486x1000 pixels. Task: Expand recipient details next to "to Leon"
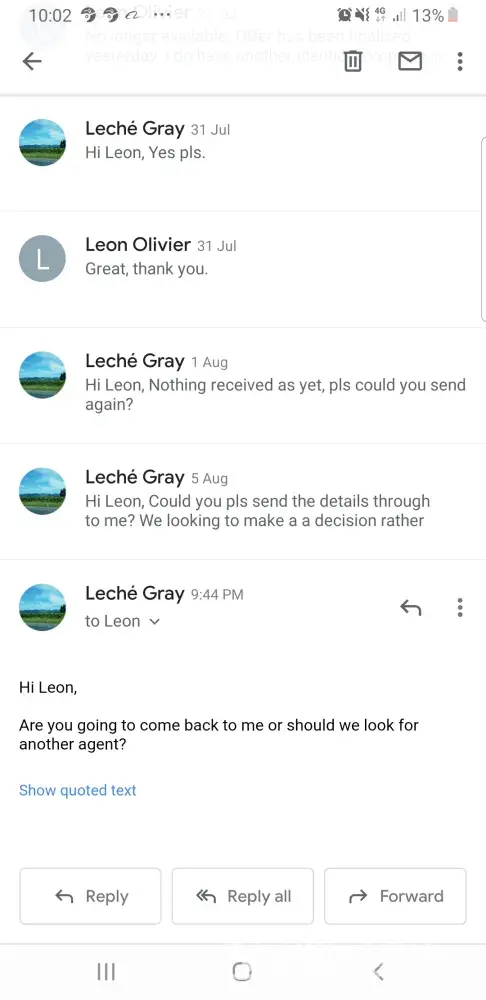coord(154,621)
